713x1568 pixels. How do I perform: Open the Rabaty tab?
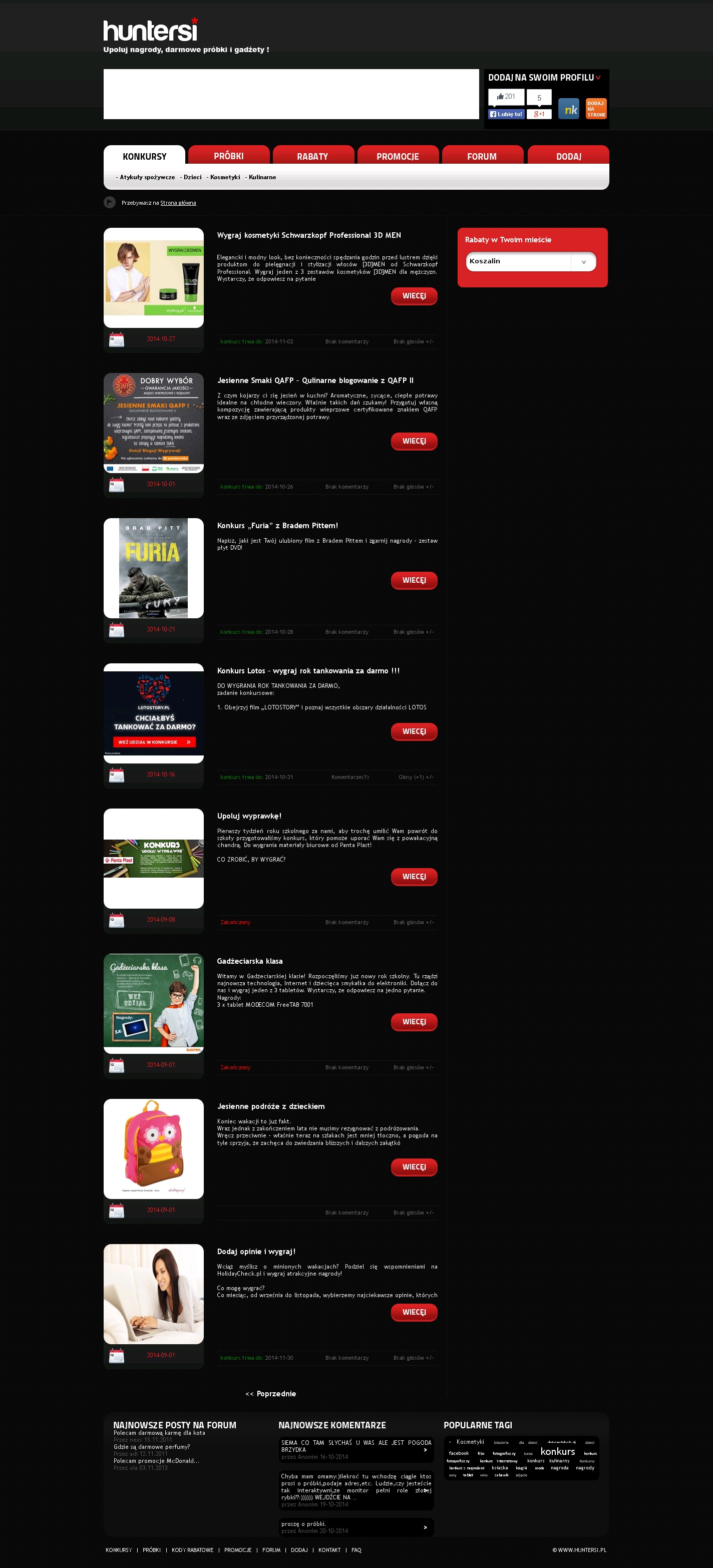coord(312,156)
